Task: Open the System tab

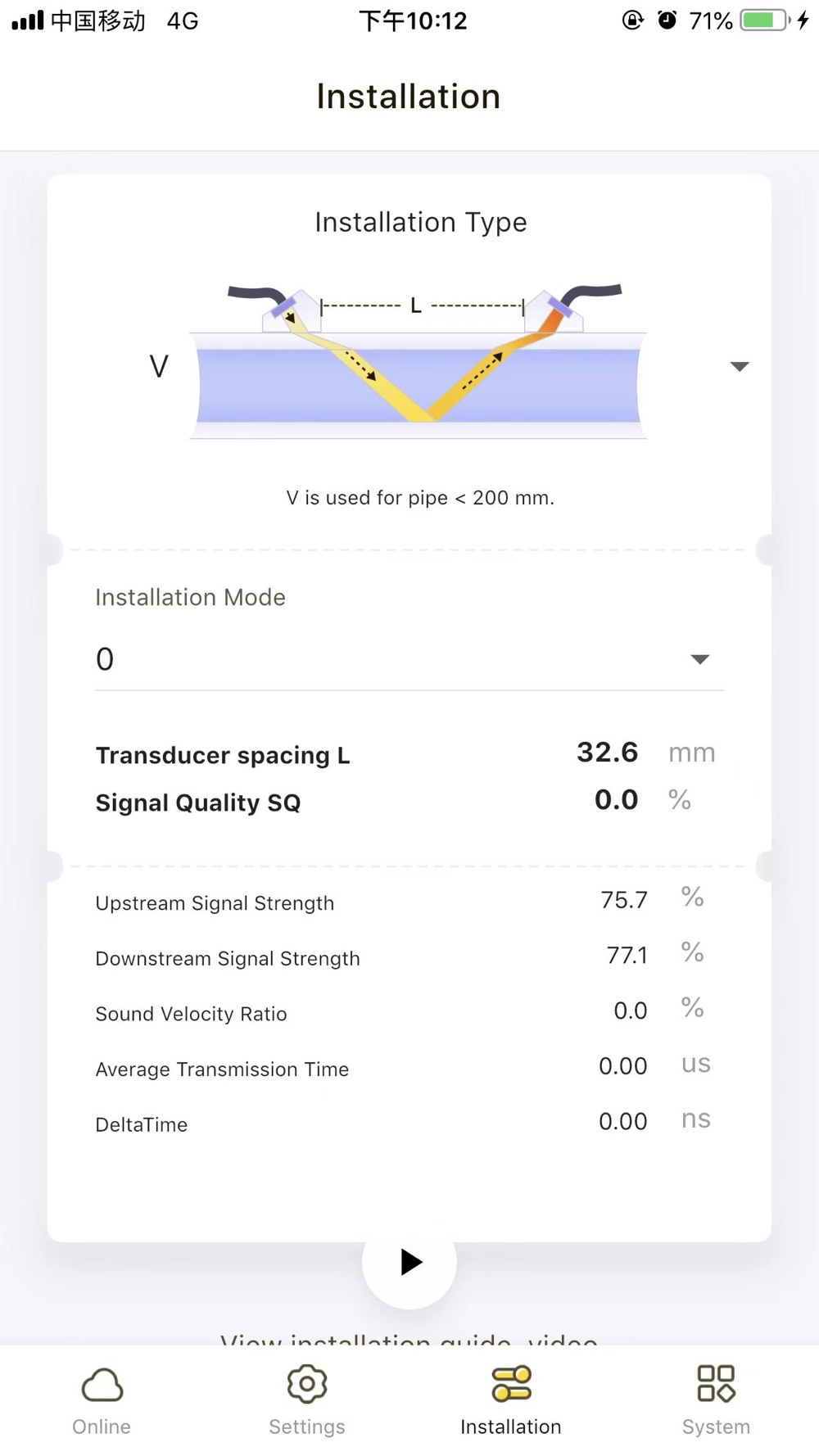Action: click(x=716, y=1401)
